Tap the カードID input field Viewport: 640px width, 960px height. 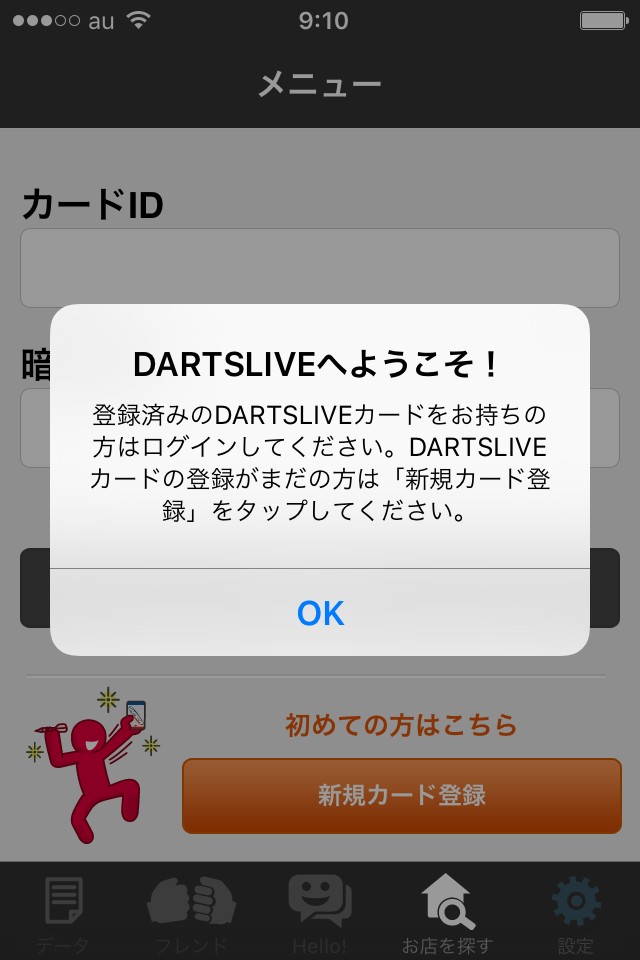pos(320,267)
